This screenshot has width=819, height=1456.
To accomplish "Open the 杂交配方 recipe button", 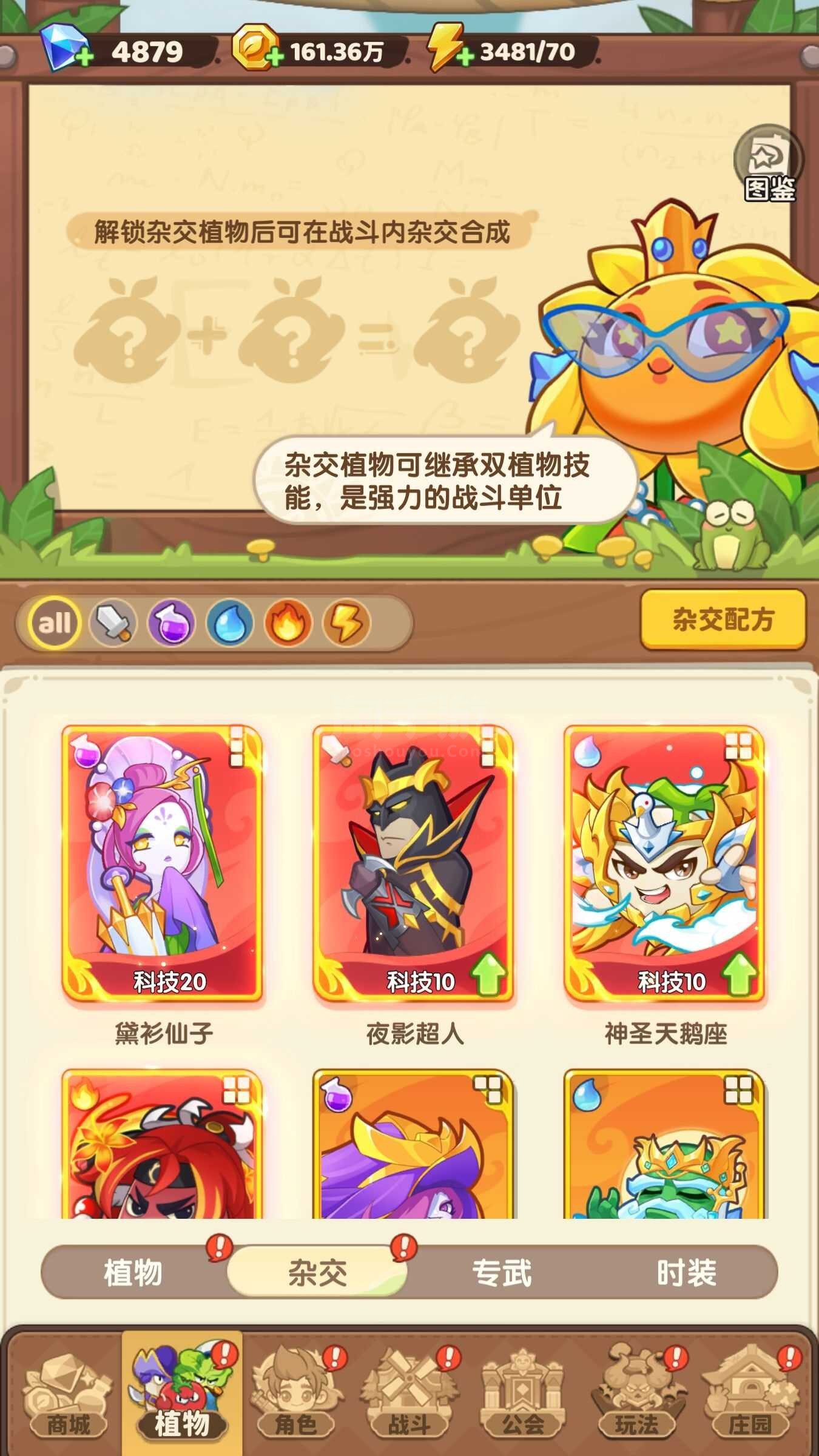I will click(723, 619).
